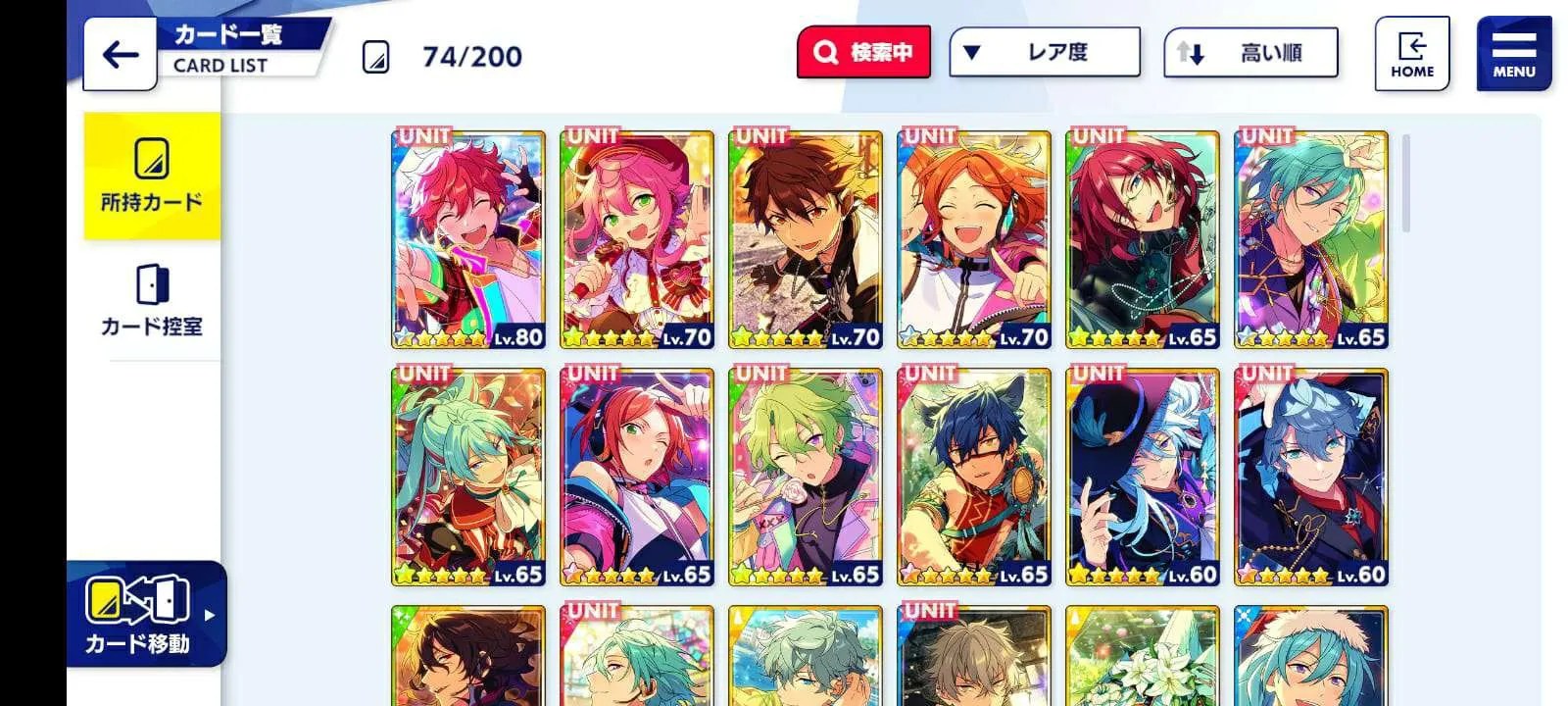Open the レア度 sort dropdown
This screenshot has width=1568, height=706.
click(1044, 52)
